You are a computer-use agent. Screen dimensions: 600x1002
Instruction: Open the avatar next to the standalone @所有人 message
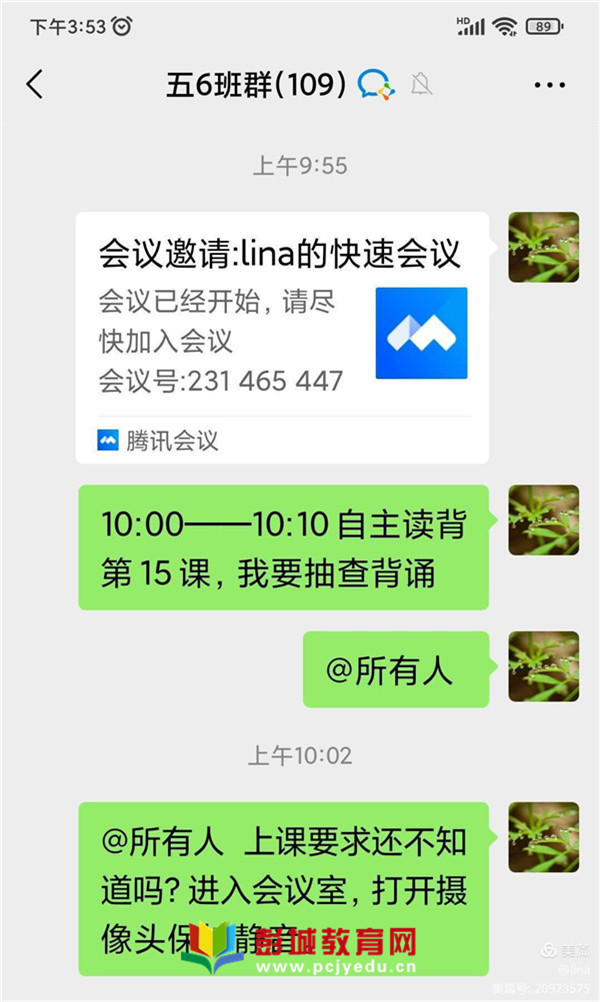point(543,666)
